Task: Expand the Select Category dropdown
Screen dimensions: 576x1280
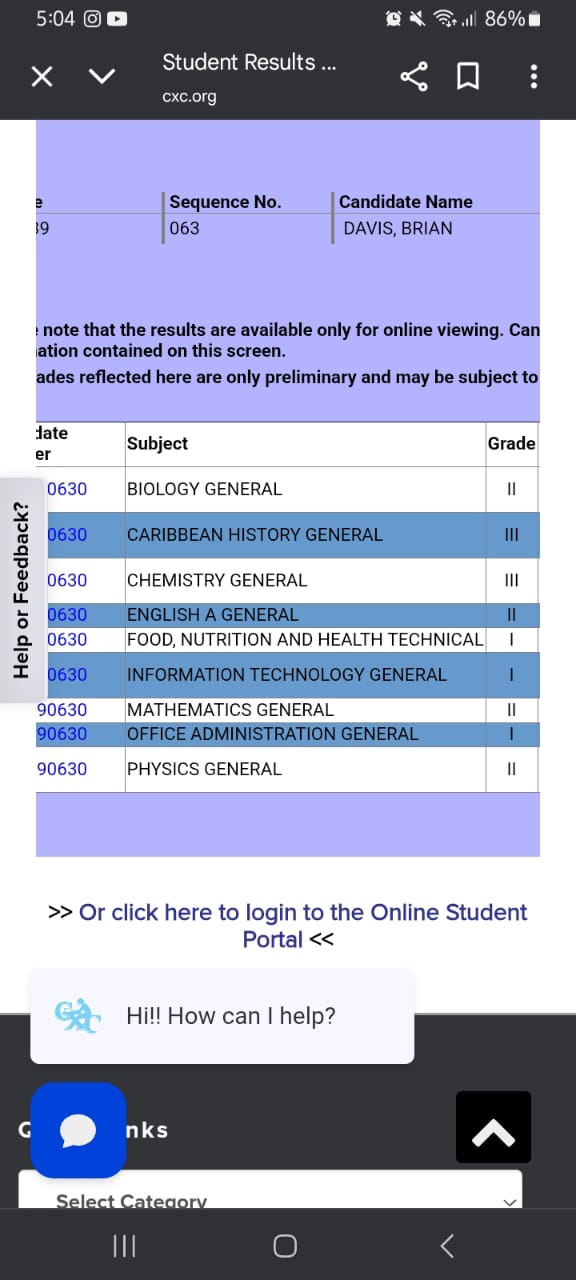Action: pyautogui.click(x=270, y=1192)
